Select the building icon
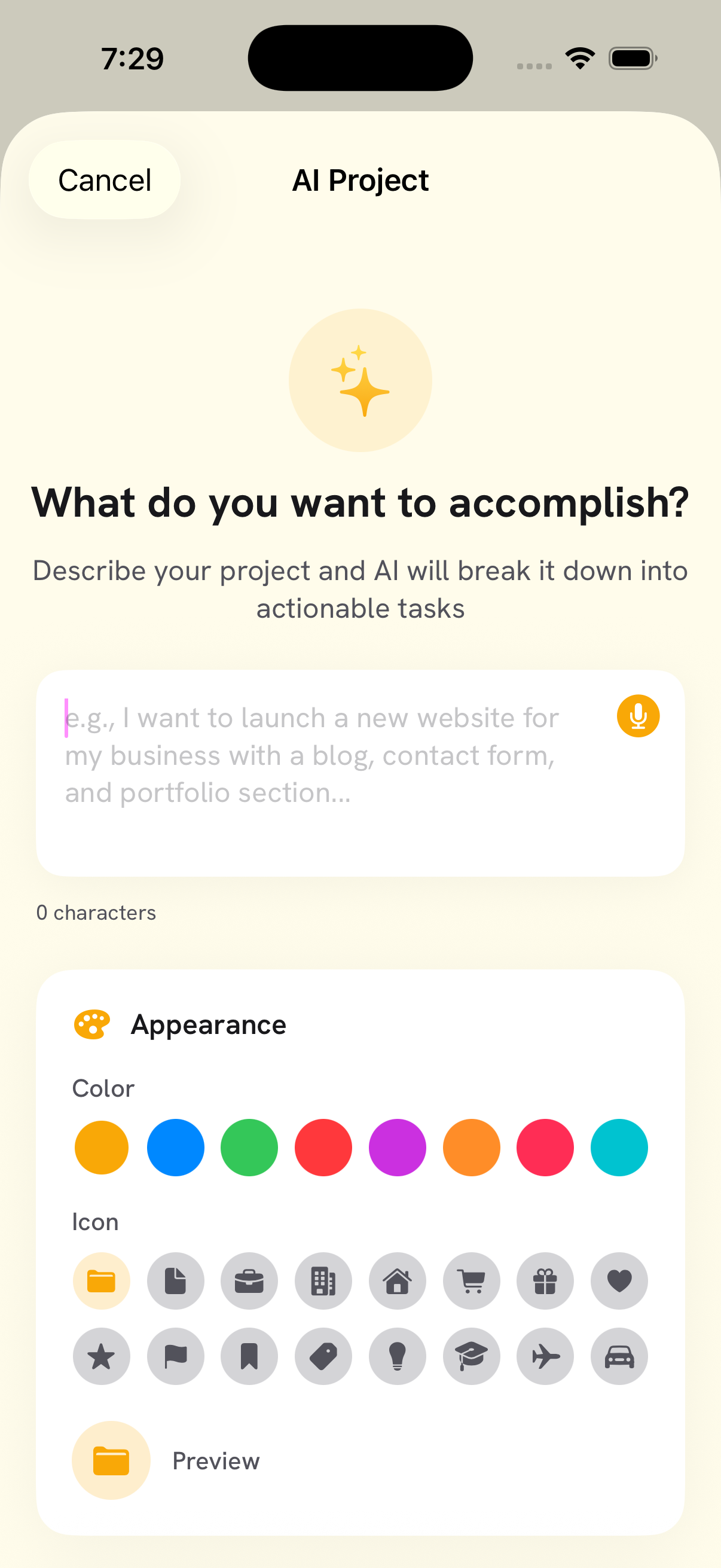The image size is (721, 1568). (323, 1281)
